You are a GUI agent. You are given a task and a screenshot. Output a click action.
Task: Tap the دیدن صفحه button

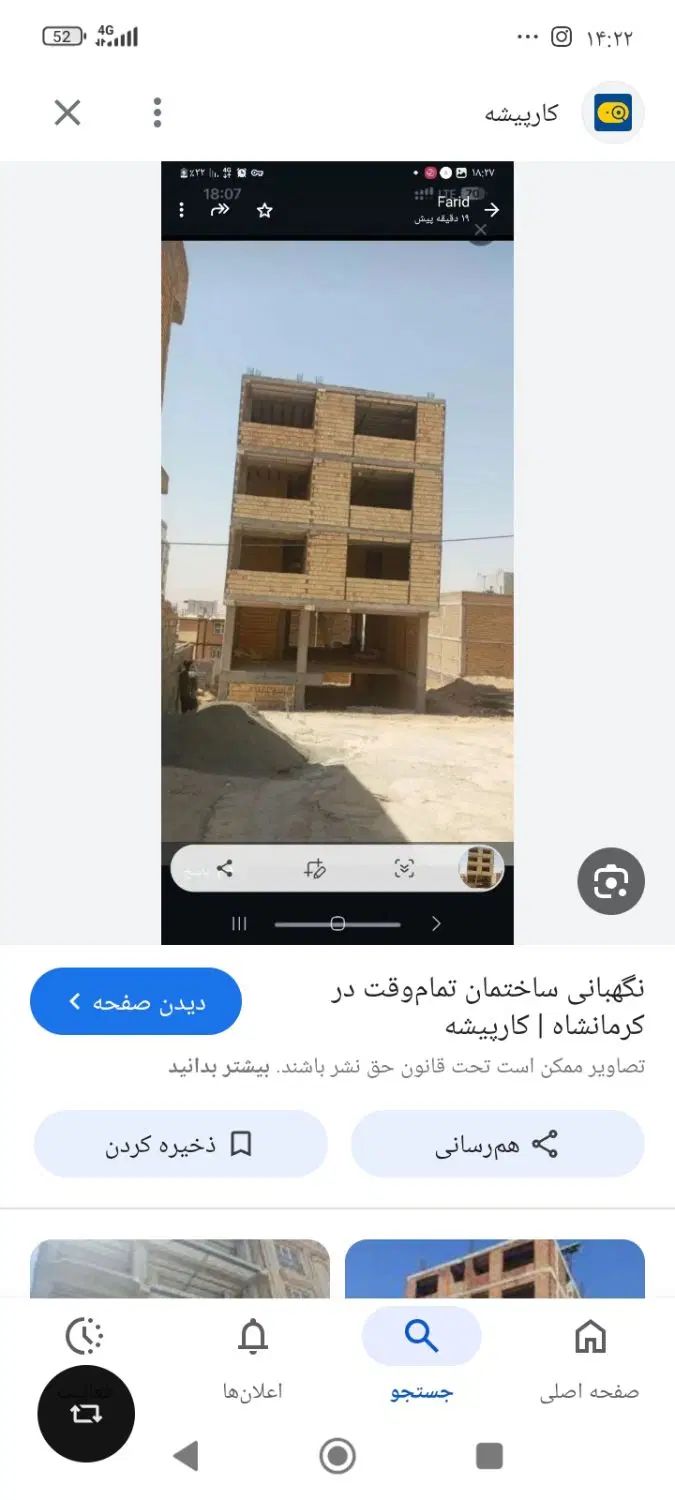coord(136,1001)
